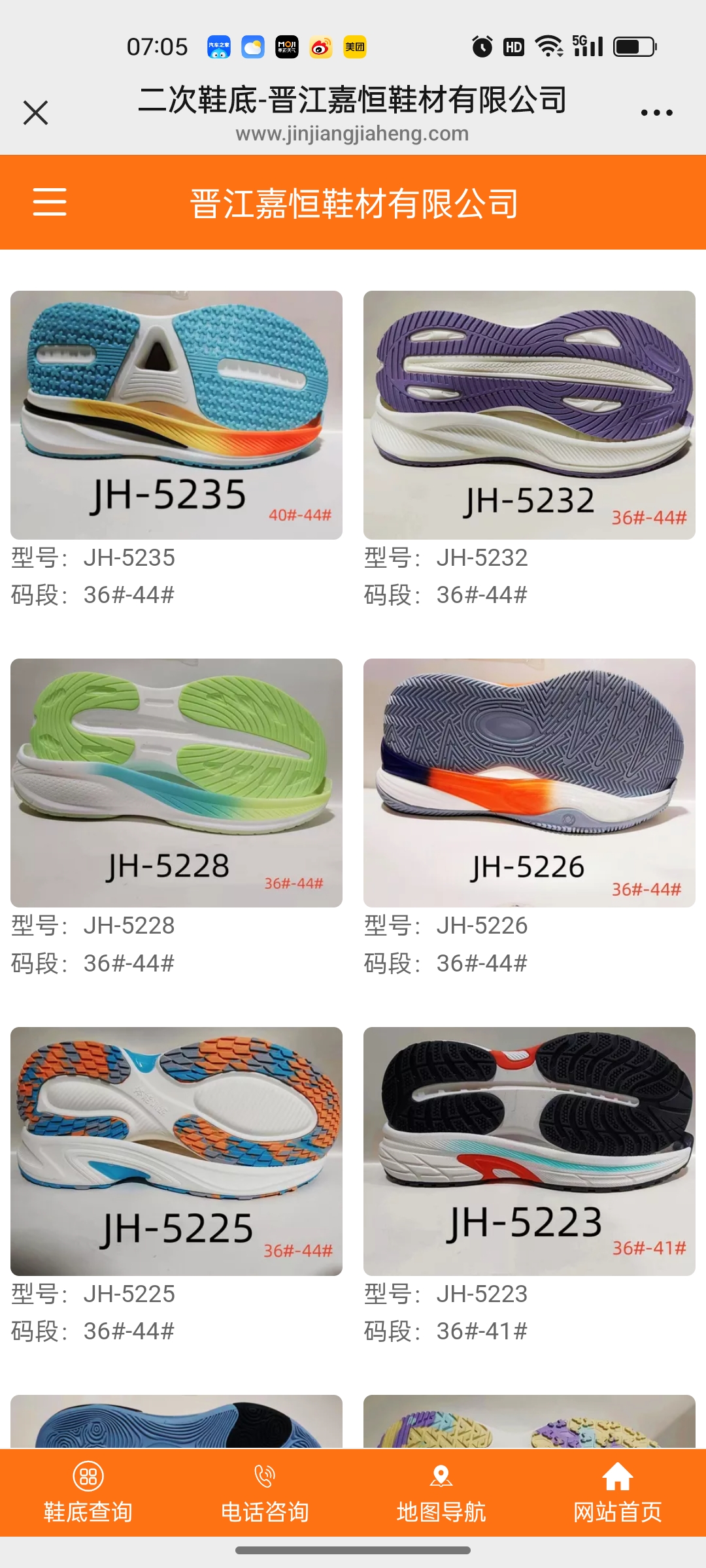This screenshot has width=706, height=1568.
Task: Open the JH-5235 sole product
Action: coord(176,415)
